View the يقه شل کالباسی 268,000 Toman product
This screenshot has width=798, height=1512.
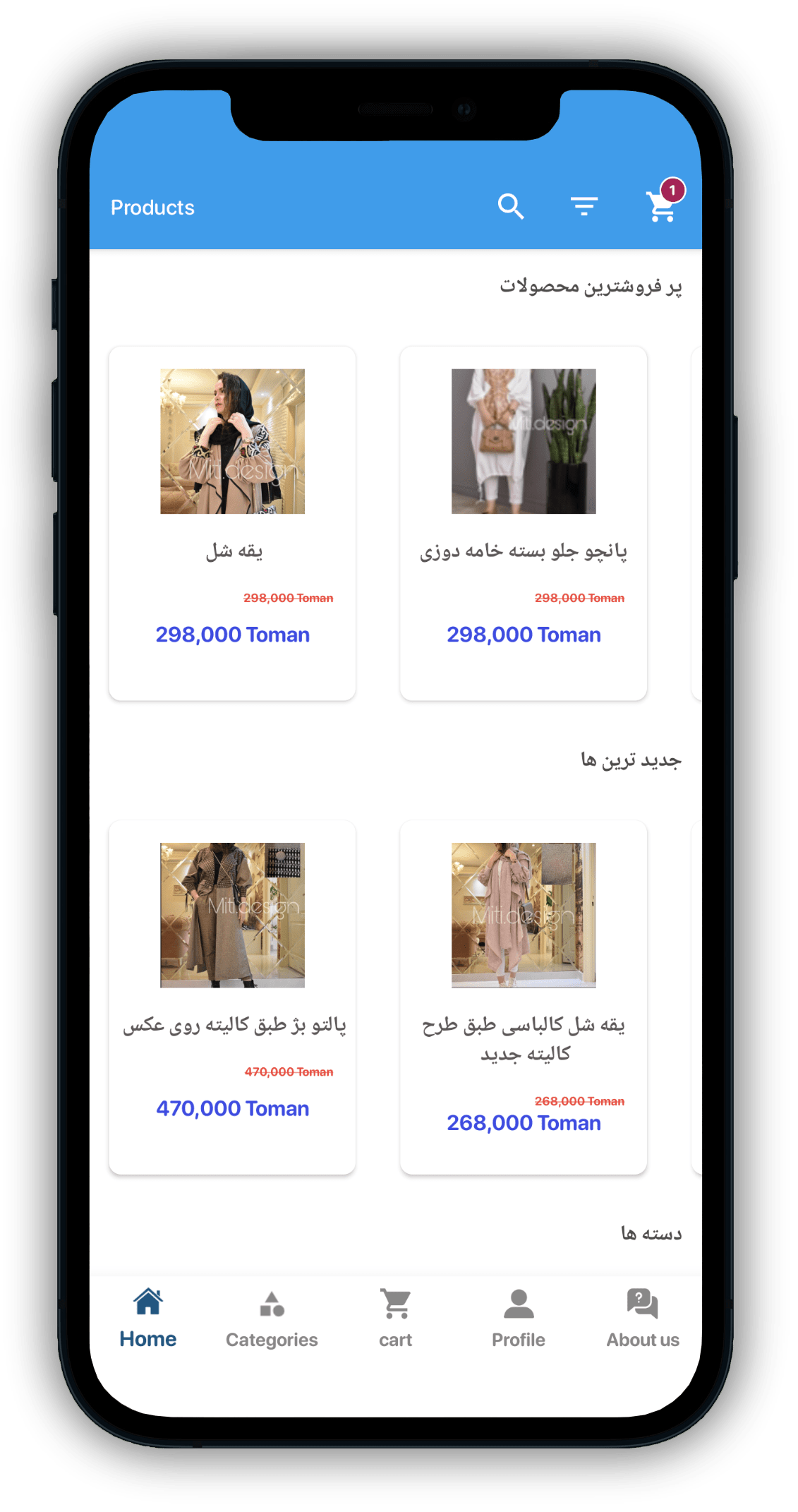click(524, 996)
